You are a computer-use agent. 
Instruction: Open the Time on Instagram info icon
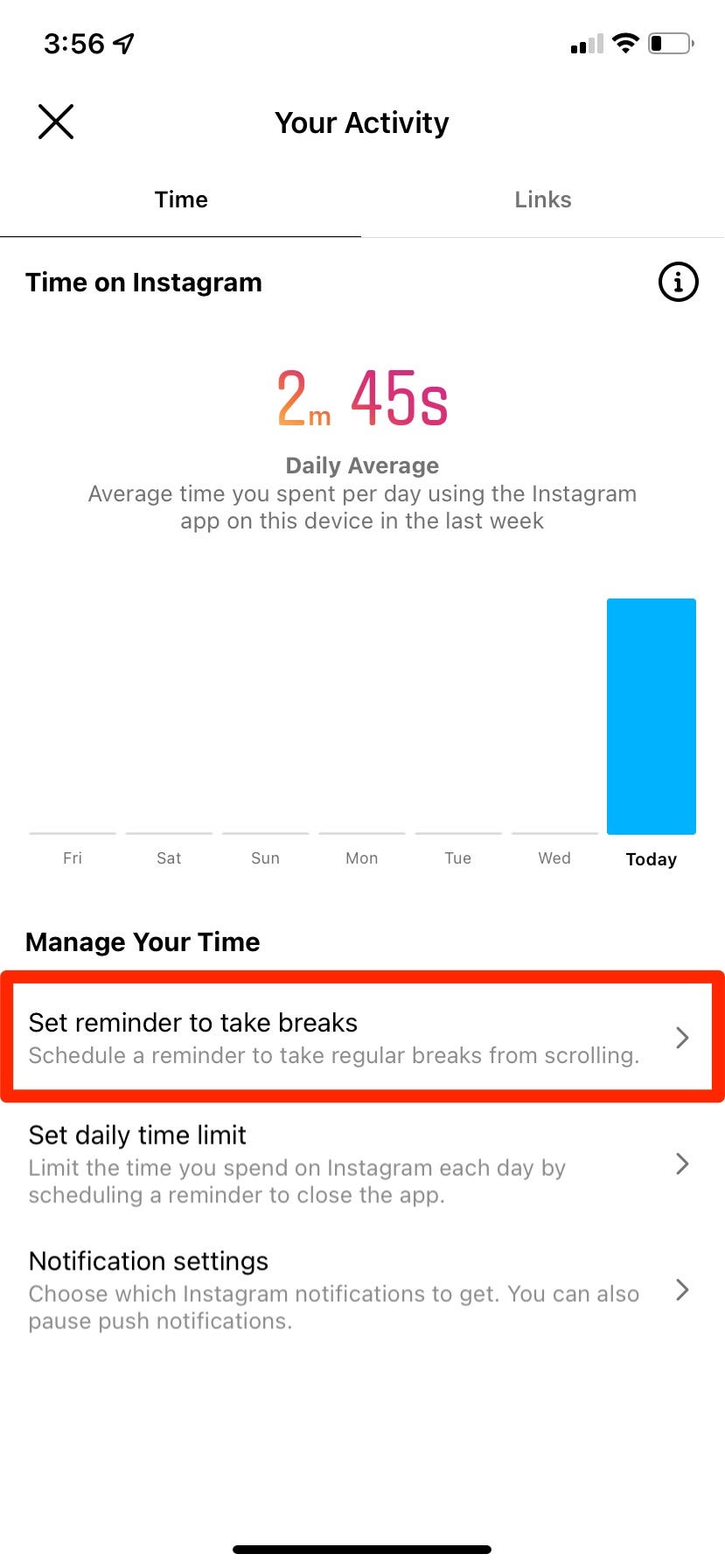(678, 282)
